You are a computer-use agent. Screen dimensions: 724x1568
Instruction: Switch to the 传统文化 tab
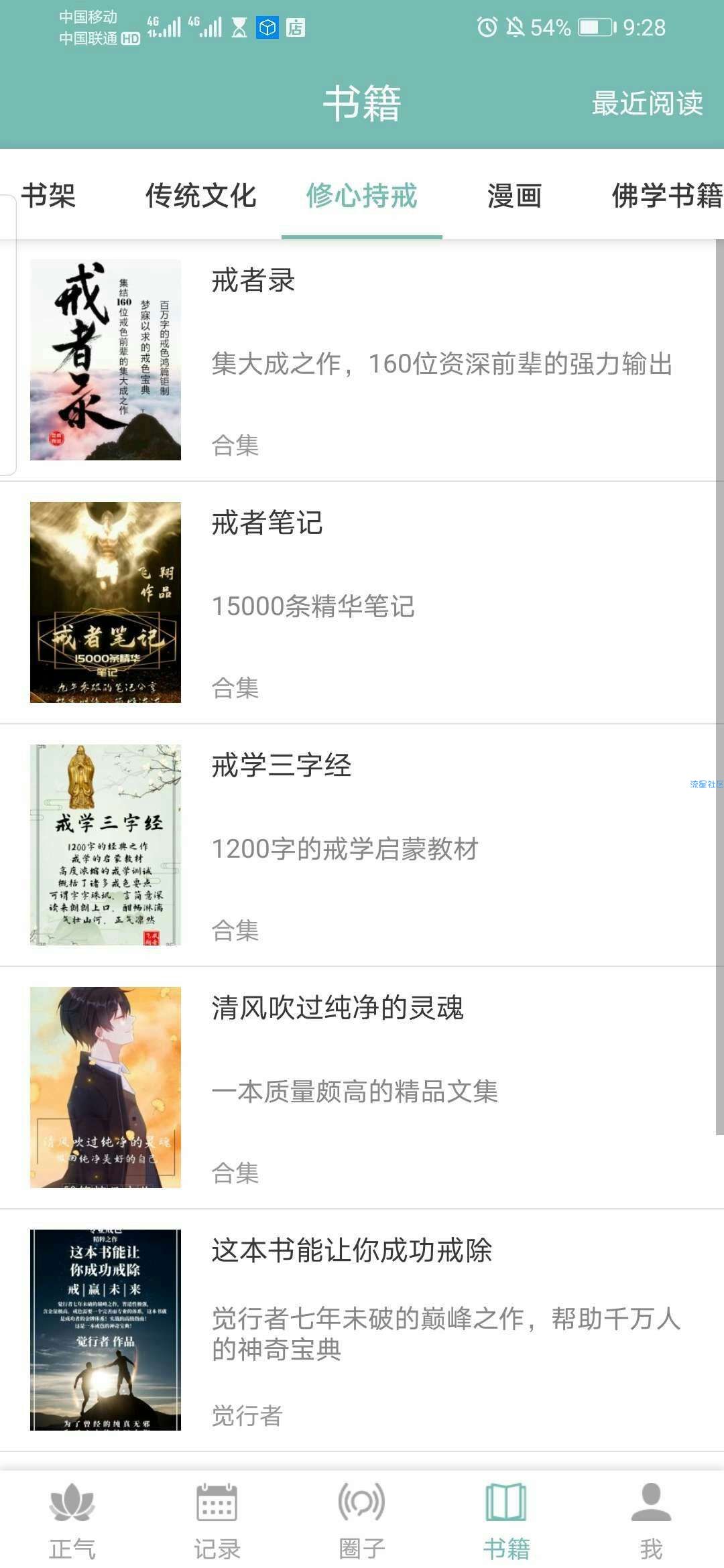click(x=201, y=196)
